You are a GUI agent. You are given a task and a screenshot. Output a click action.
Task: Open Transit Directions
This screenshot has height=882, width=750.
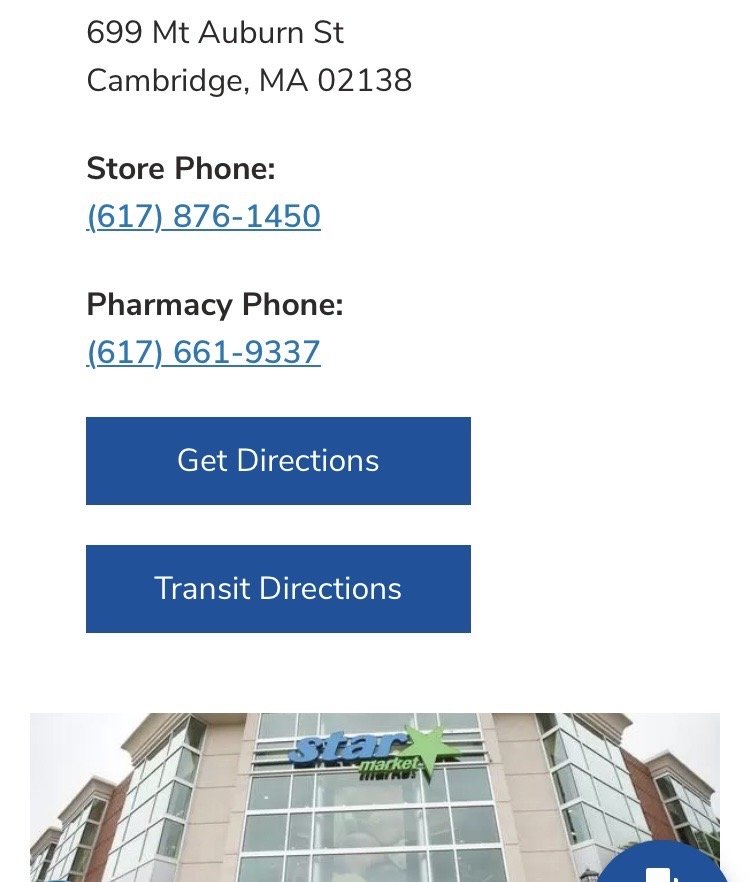[x=278, y=589]
